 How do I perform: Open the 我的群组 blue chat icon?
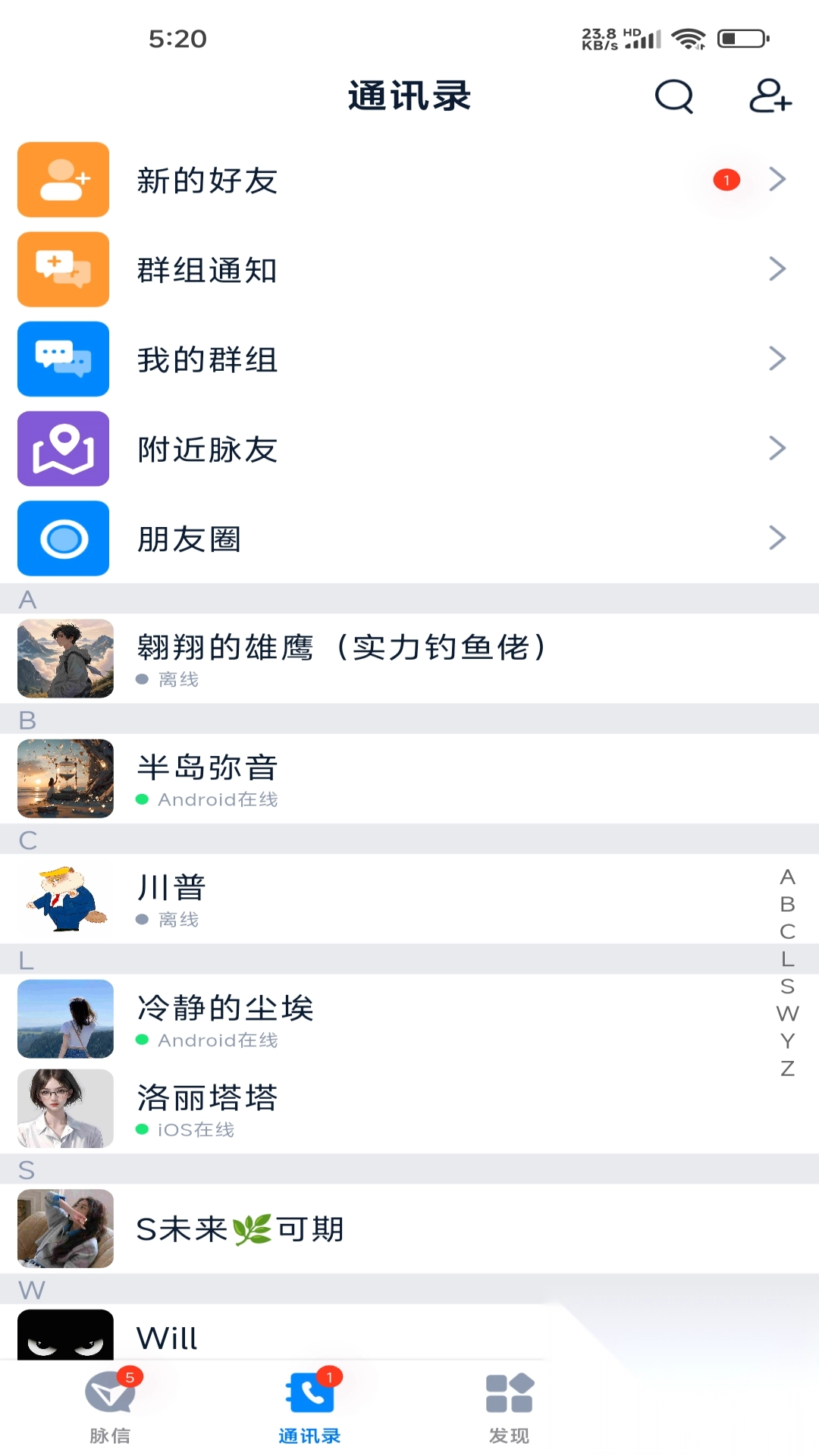click(x=63, y=359)
